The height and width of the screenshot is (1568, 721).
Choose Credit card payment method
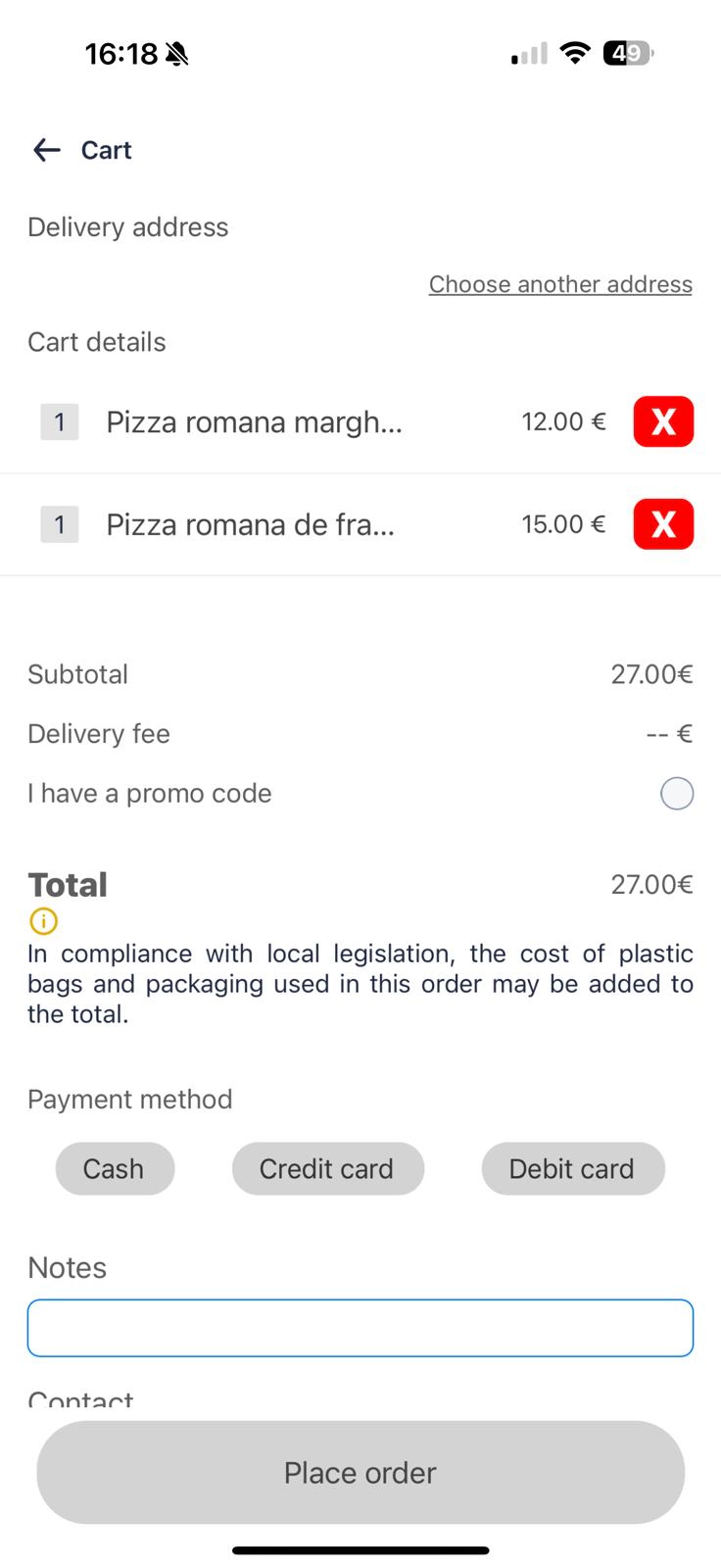327,1168
